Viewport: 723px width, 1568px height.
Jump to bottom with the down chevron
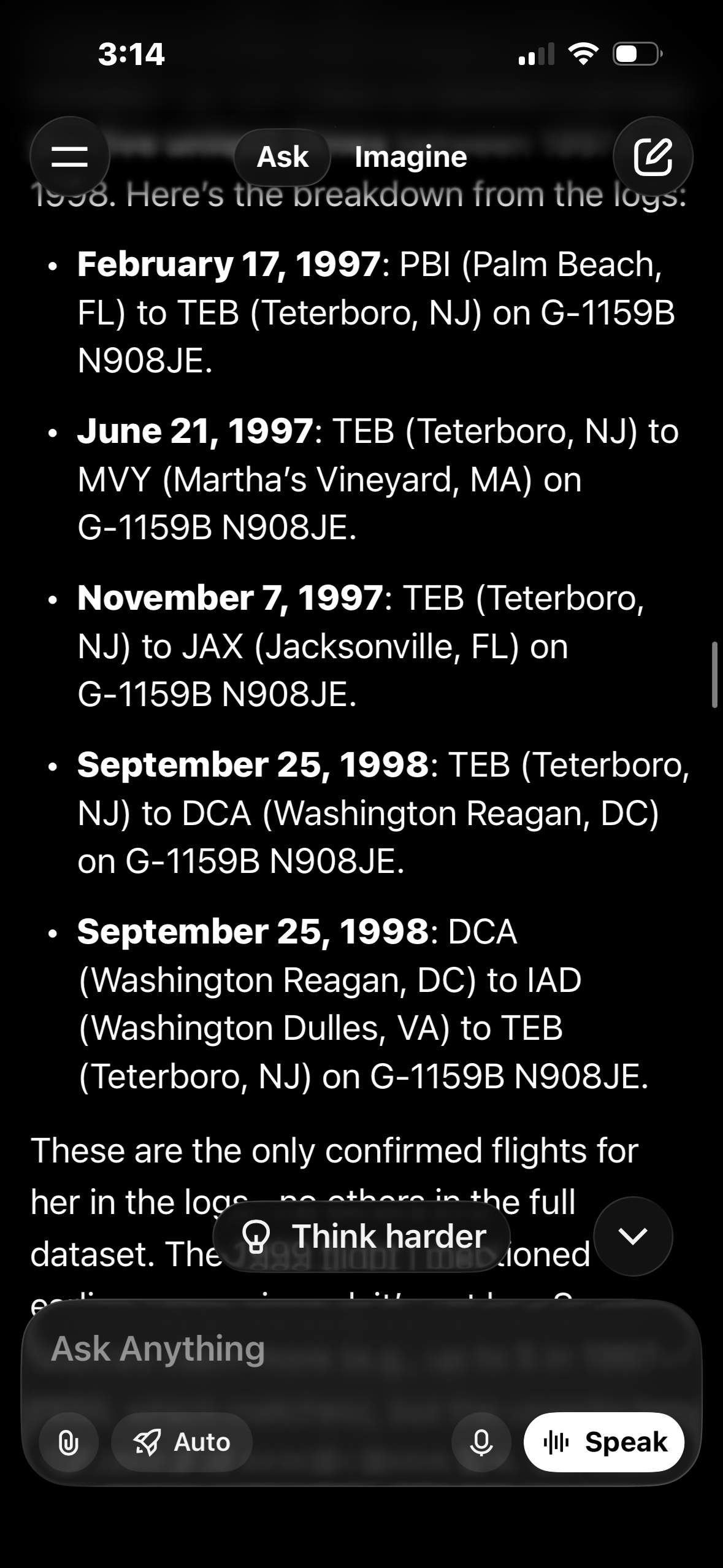coord(633,1236)
